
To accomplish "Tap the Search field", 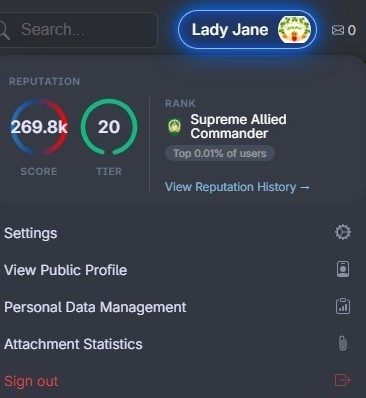I will [77, 30].
